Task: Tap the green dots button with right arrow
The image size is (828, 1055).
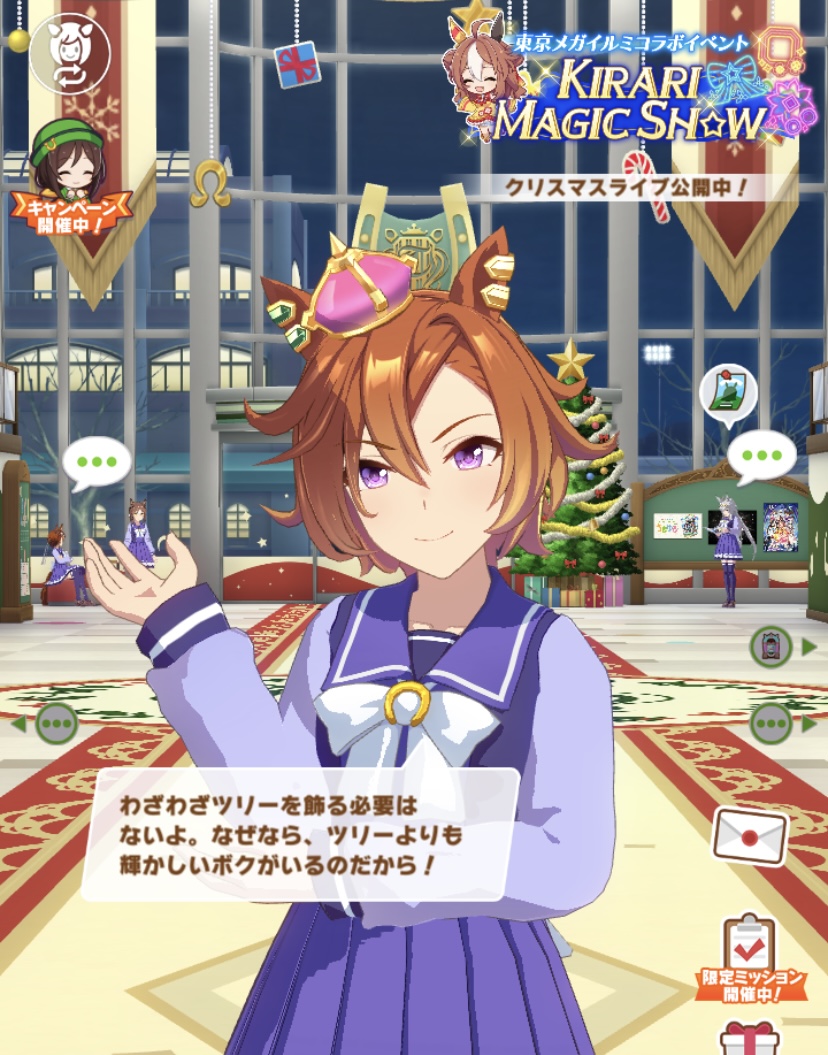Action: click(771, 720)
